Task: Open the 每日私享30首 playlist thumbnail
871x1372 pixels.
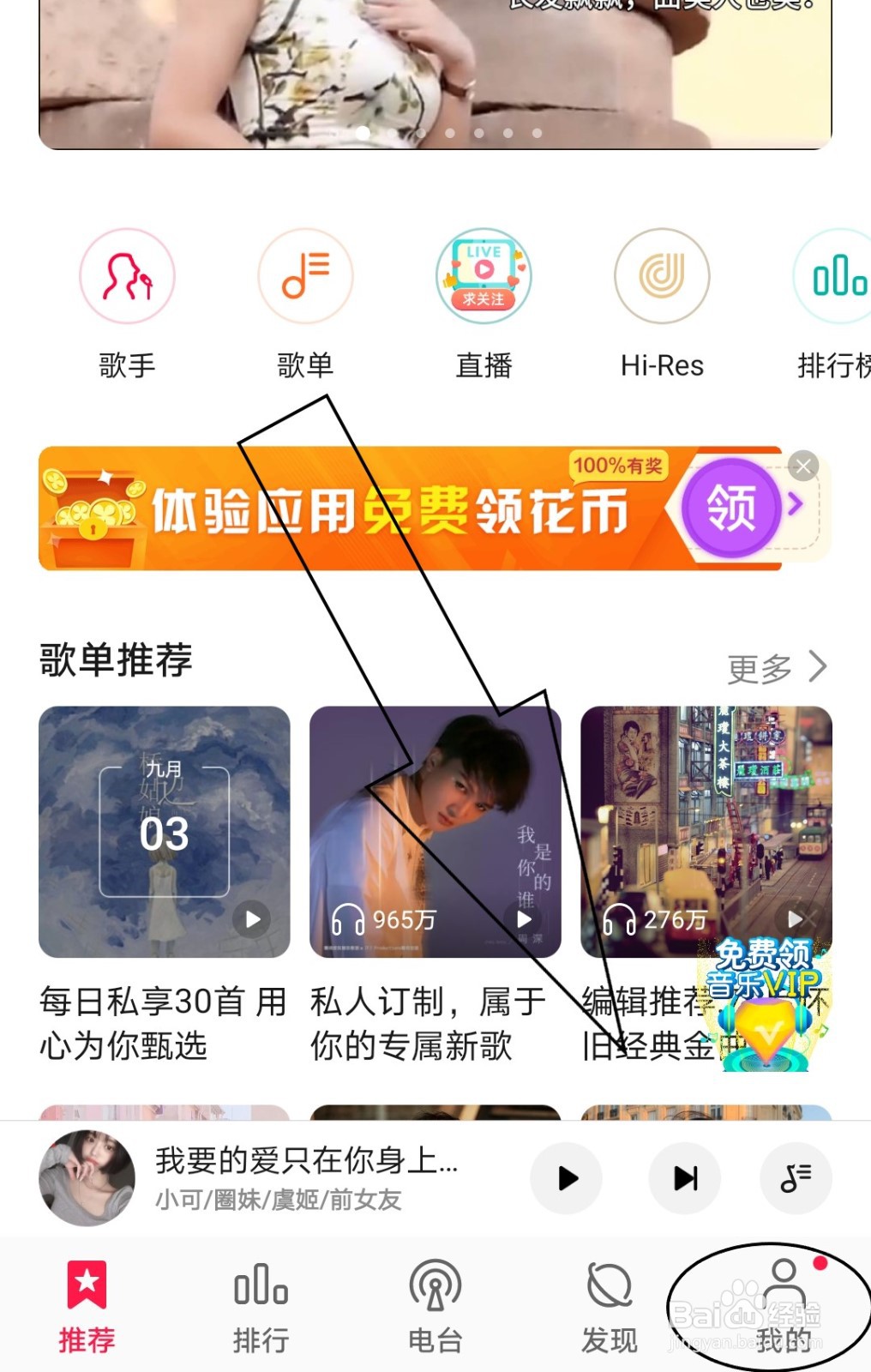Action: 165,832
